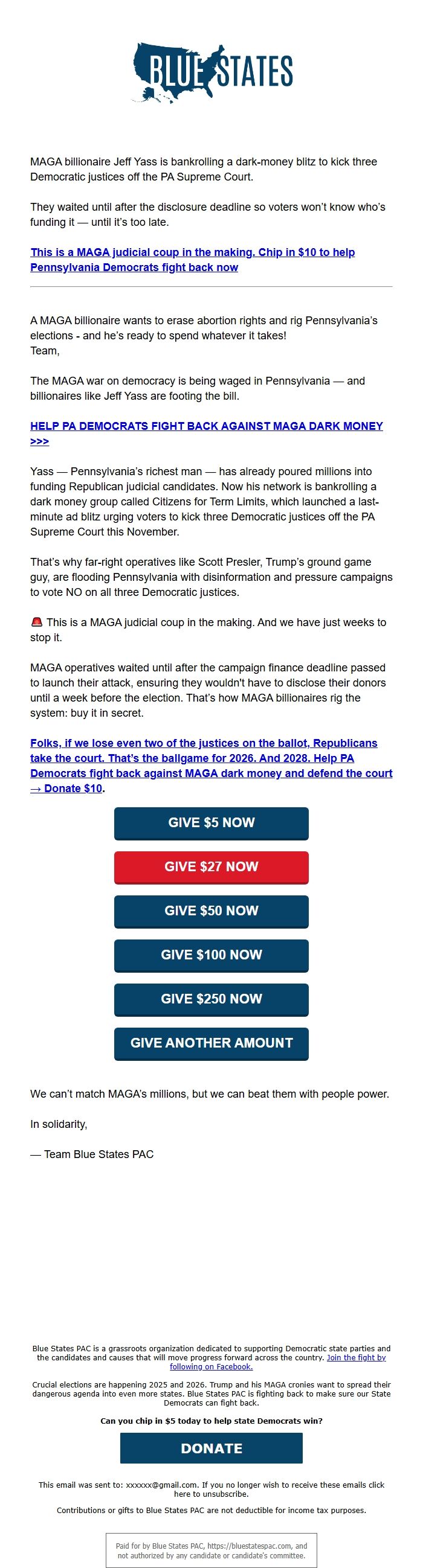This screenshot has height=1568, width=423.
Task: Select the red Give $27 Now button
Action: (x=211, y=868)
